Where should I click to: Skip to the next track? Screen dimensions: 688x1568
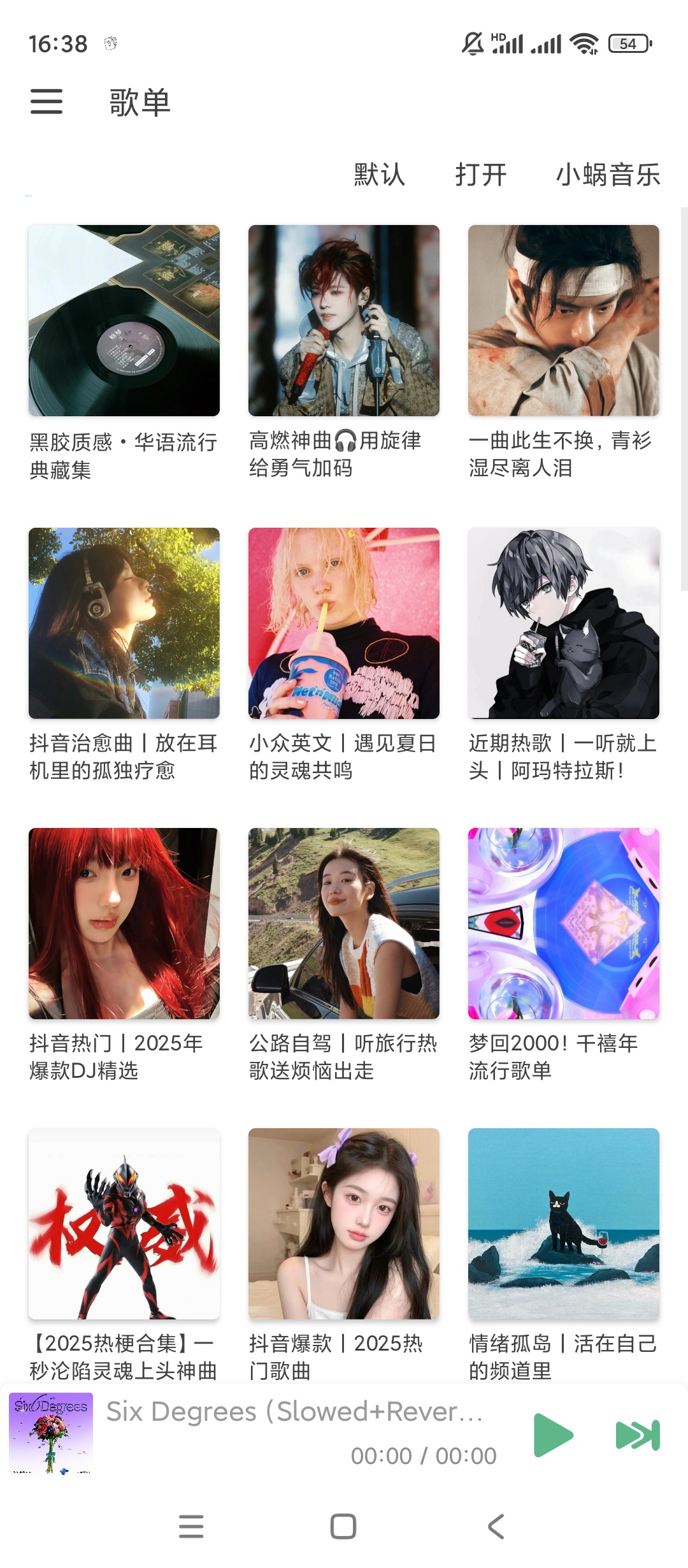pyautogui.click(x=637, y=1435)
